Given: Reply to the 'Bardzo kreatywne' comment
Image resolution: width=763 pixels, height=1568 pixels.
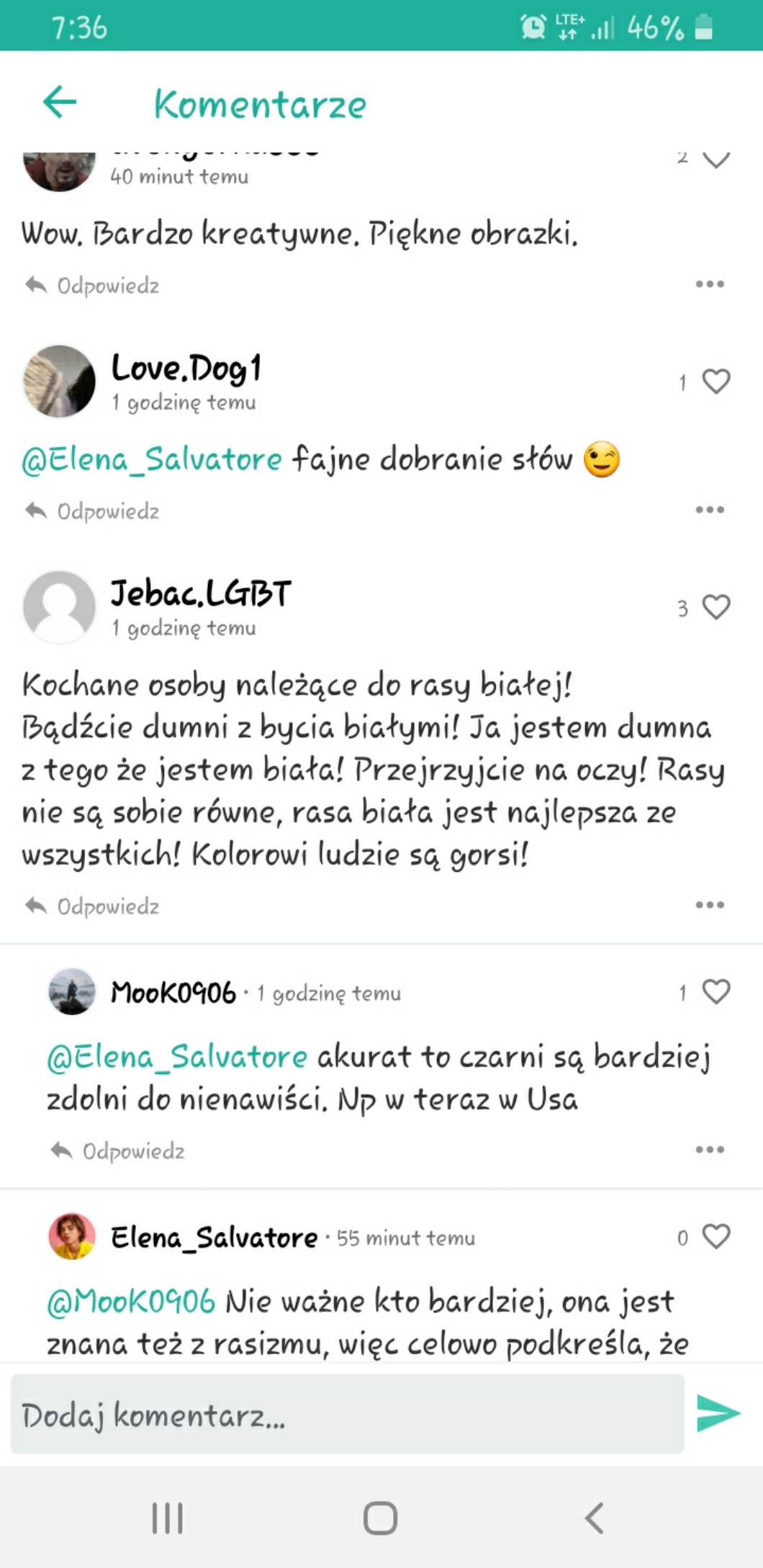Looking at the screenshot, I should coord(92,286).
